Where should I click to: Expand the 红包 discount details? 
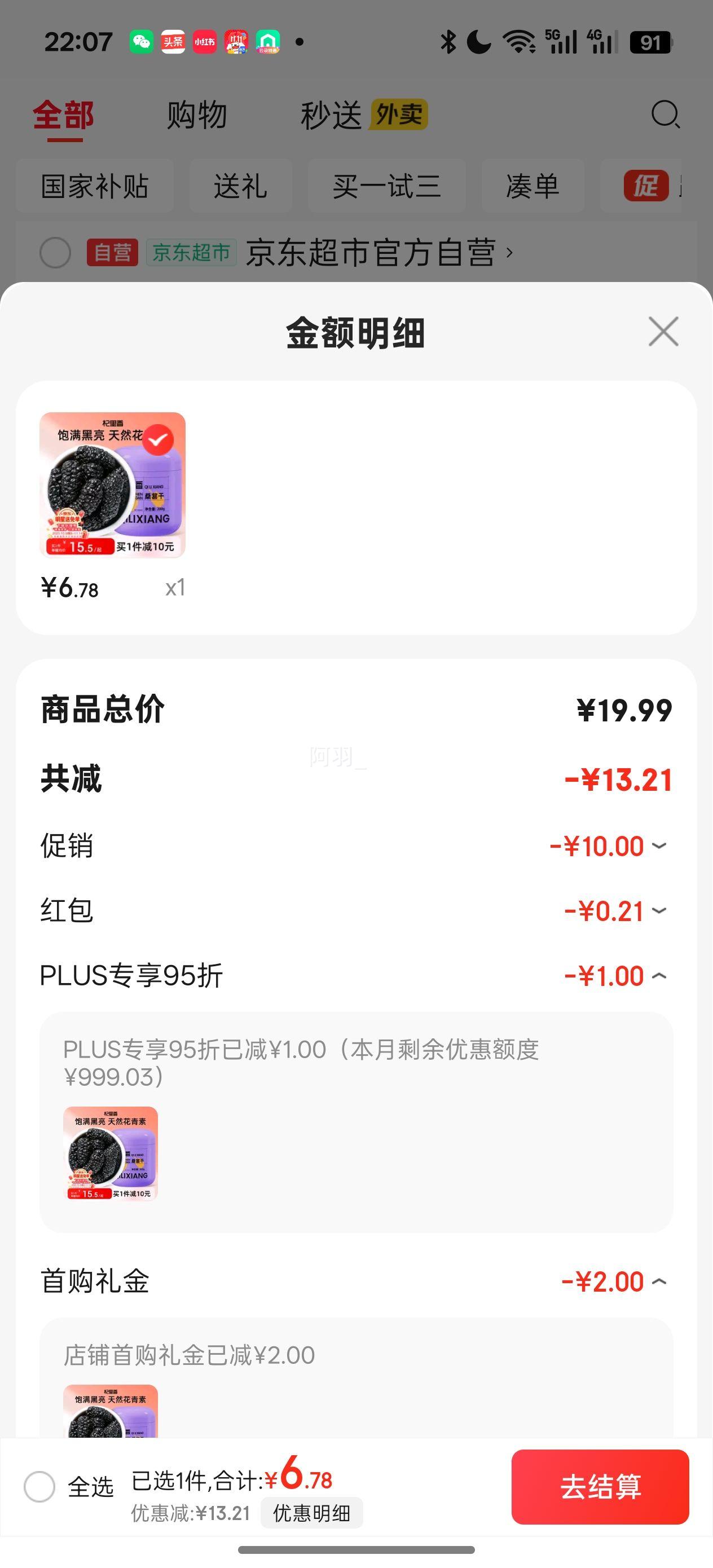(659, 910)
